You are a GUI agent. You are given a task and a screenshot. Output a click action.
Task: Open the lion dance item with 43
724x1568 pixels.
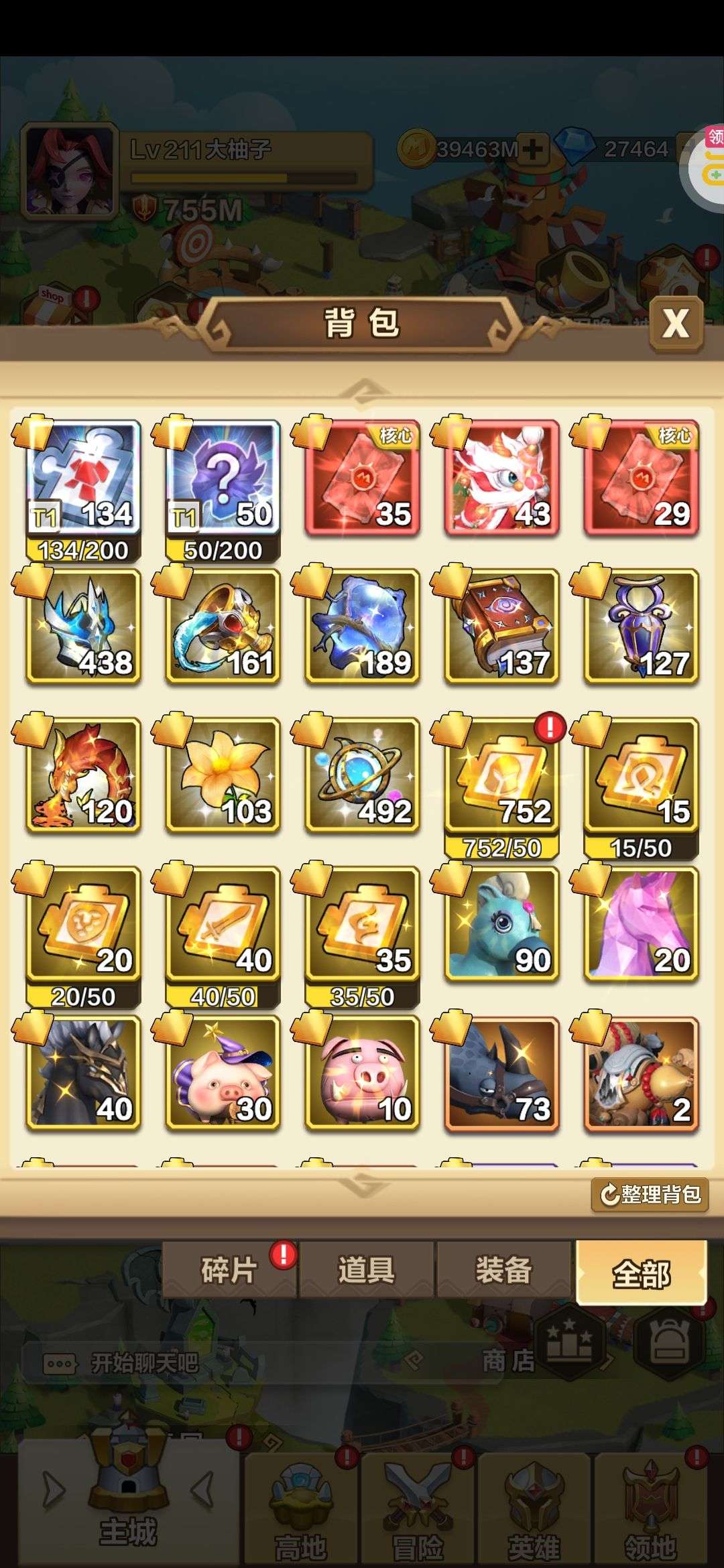coord(501,478)
